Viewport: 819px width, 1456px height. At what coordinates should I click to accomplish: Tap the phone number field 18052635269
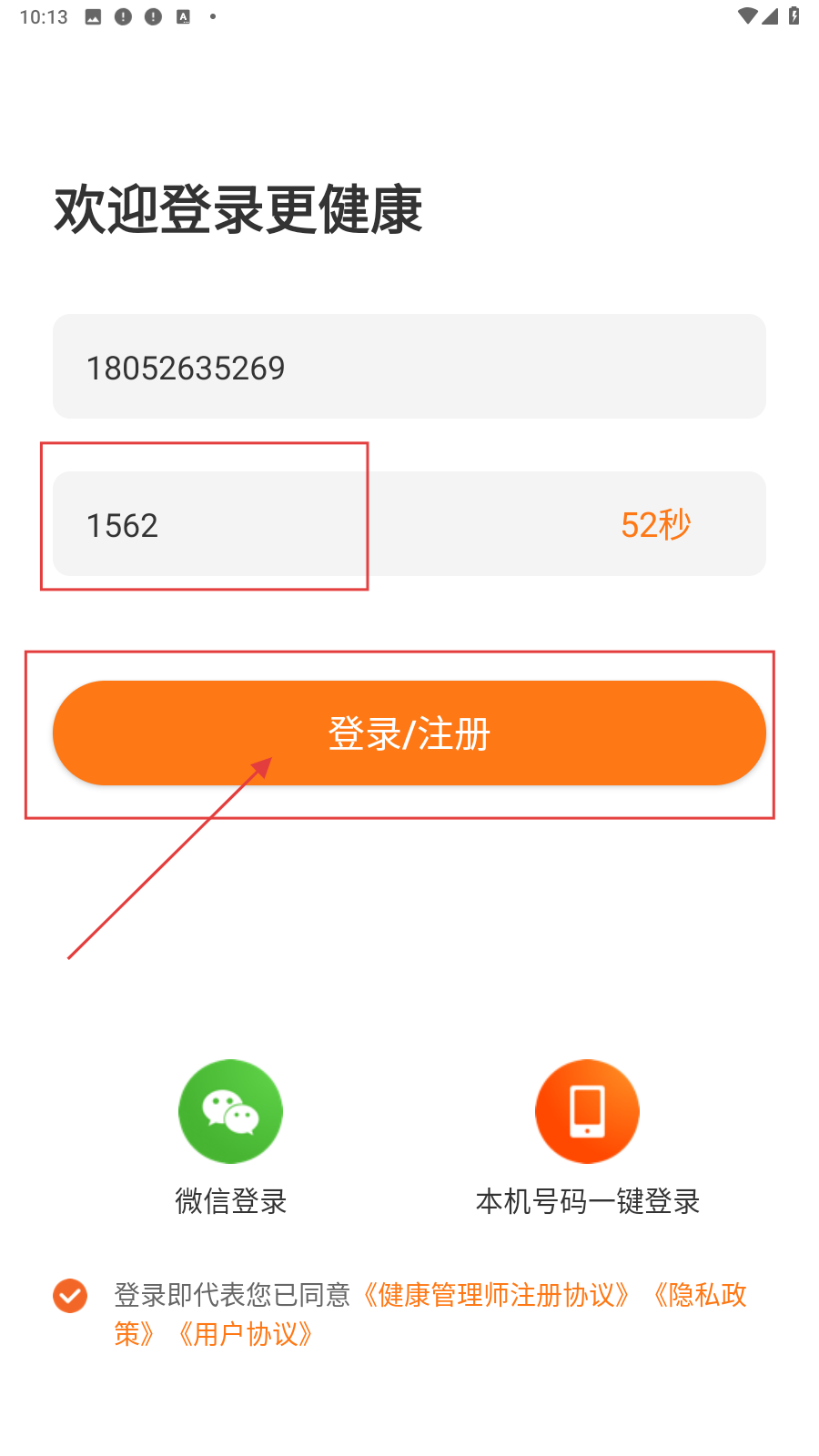click(409, 367)
